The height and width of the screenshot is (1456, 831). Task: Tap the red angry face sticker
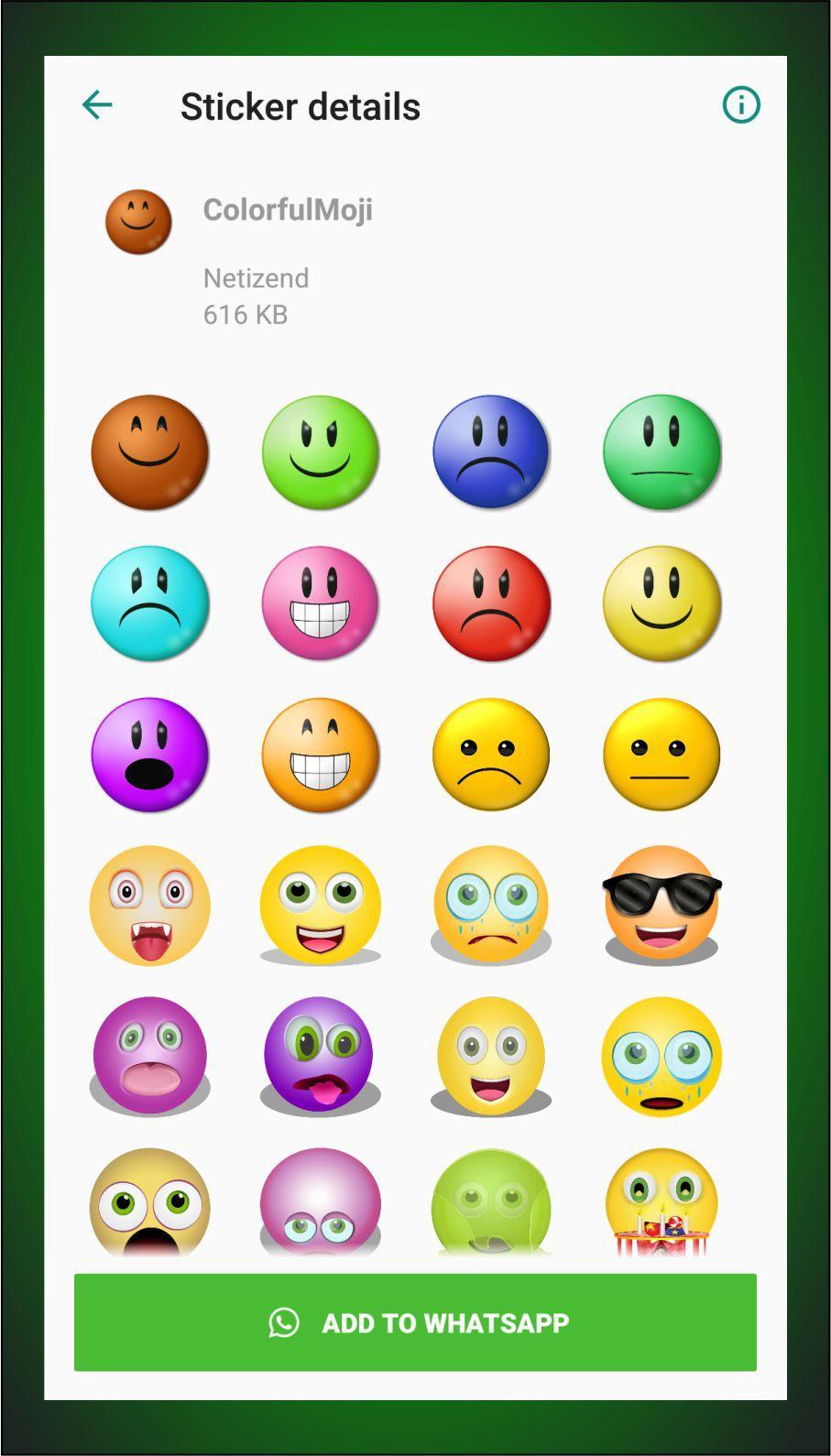click(x=490, y=603)
